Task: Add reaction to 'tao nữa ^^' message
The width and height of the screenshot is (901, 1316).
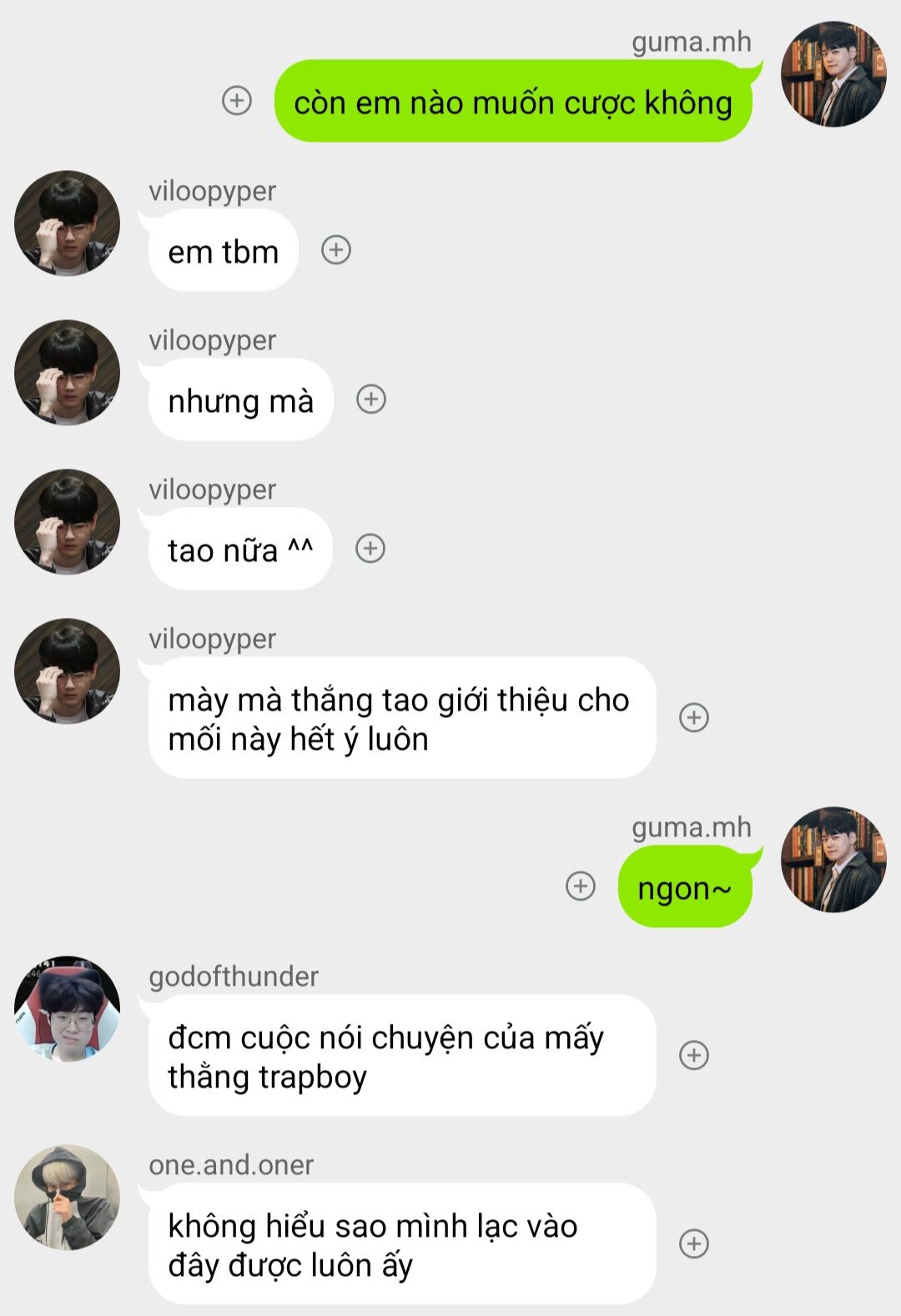Action: (370, 549)
